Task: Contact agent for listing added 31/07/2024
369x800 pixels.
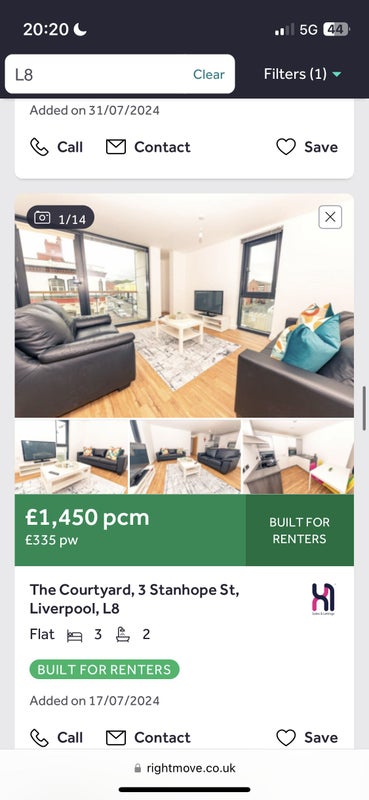Action: pos(148,147)
